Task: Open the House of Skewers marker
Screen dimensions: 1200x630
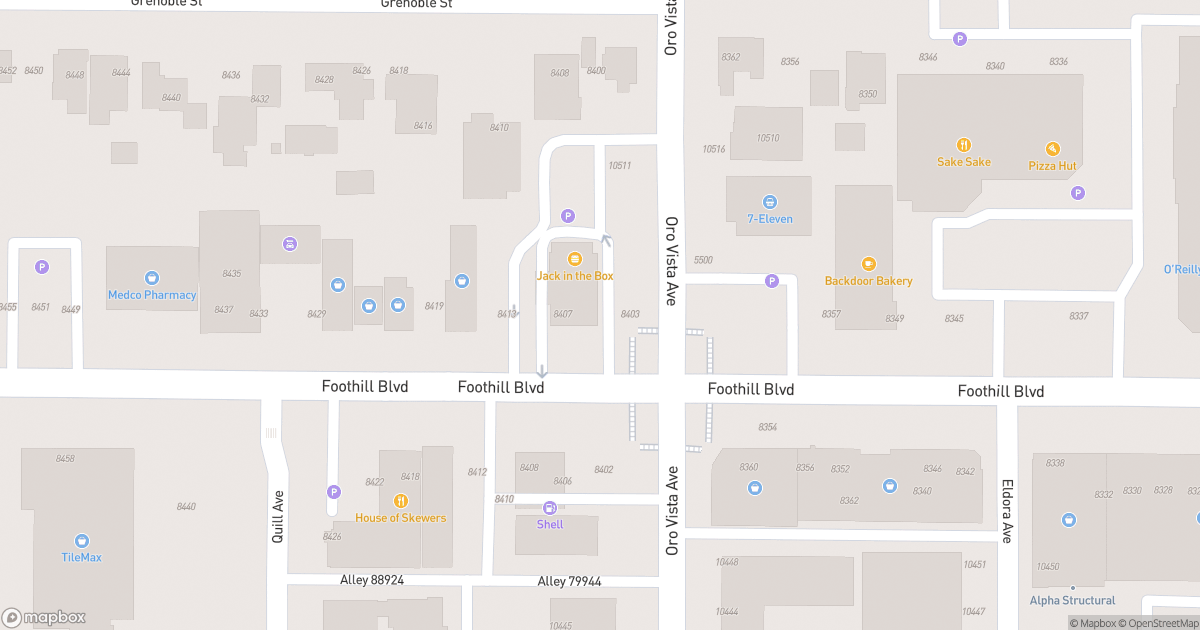Action: 401,501
